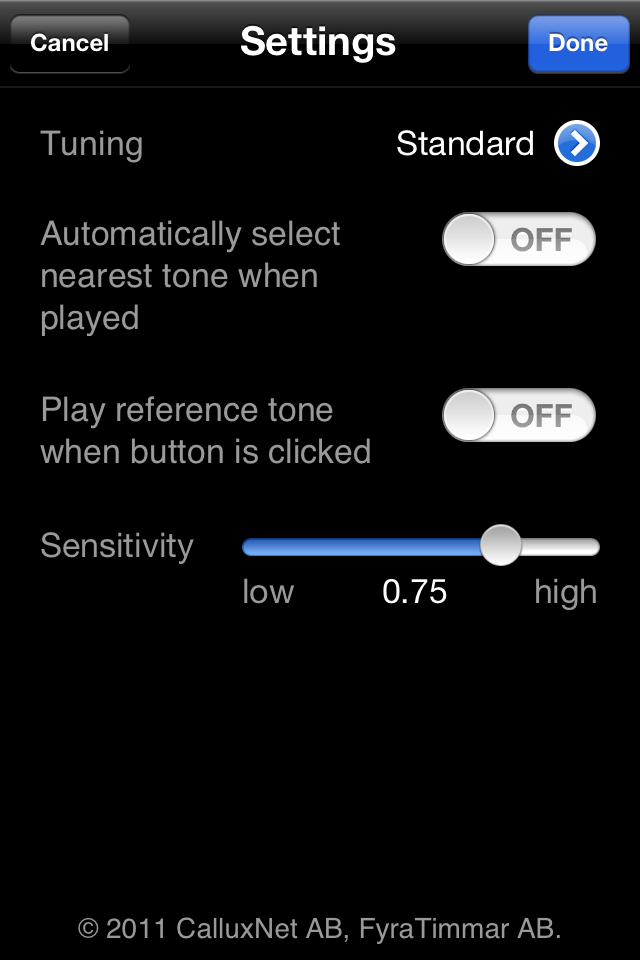Turn on play reference tone switch
The width and height of the screenshot is (640, 960).
click(x=518, y=416)
